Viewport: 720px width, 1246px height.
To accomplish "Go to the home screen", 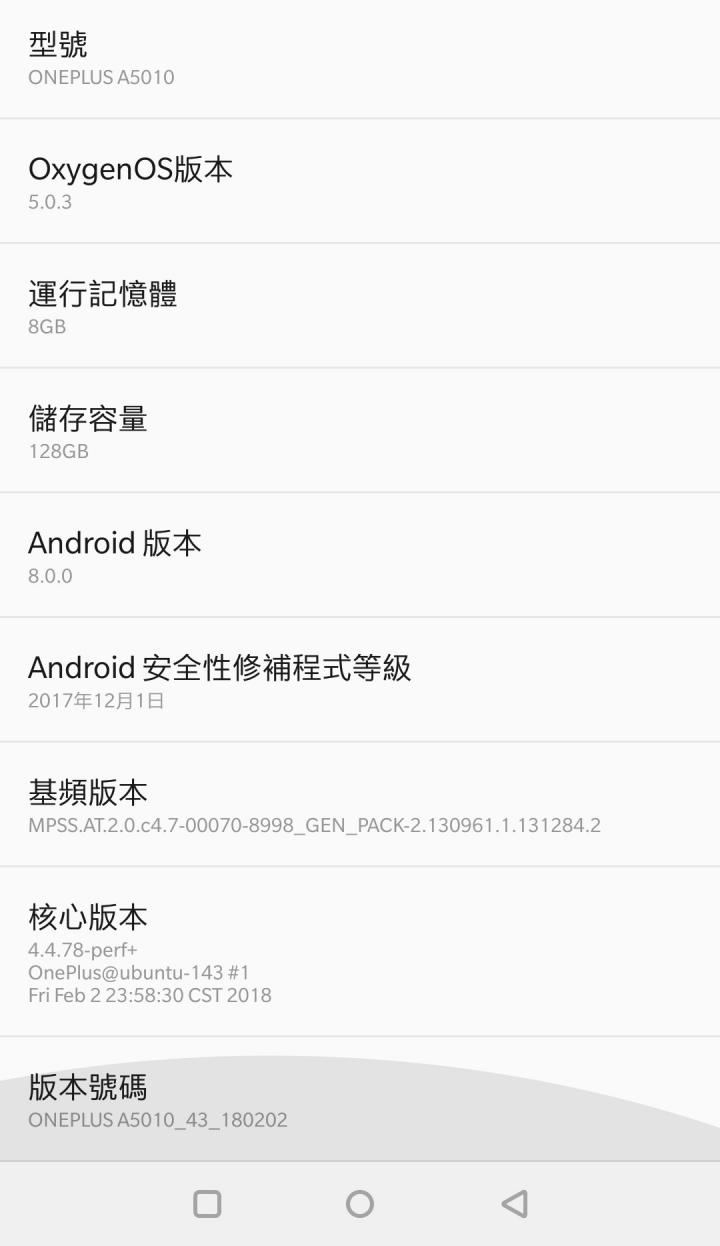I will [x=360, y=1204].
